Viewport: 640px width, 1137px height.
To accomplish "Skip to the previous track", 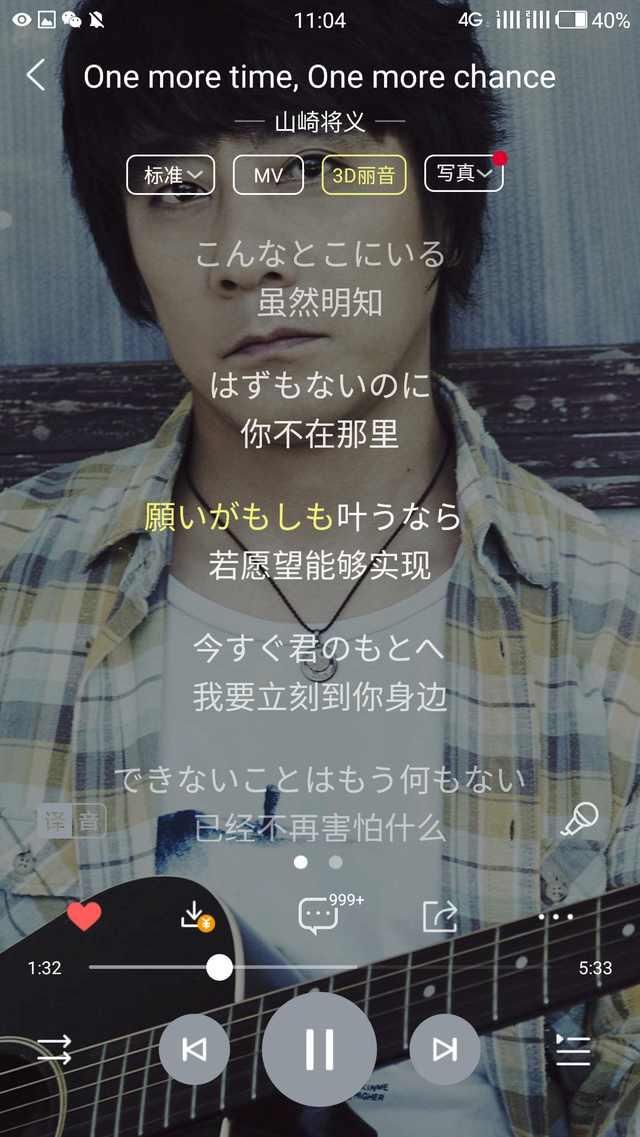I will click(194, 1049).
